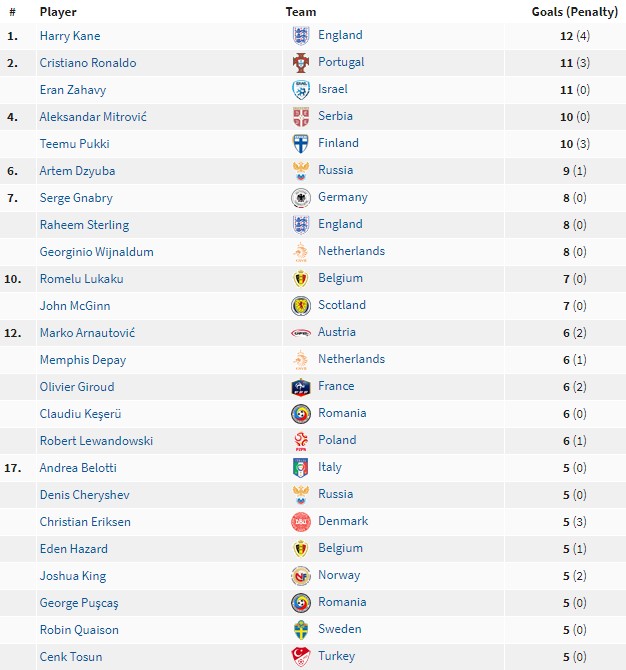View the Scotland team page

[x=341, y=305]
